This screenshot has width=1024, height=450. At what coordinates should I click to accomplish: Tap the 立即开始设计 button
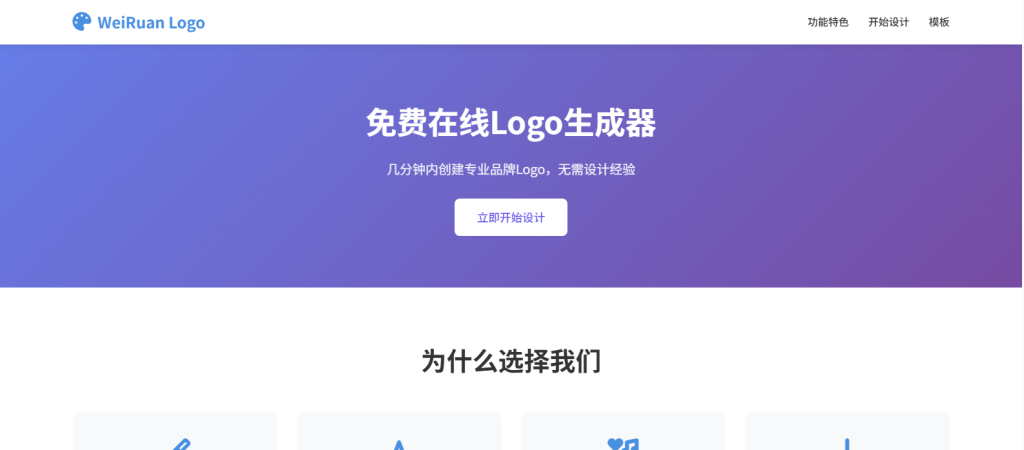(x=510, y=217)
